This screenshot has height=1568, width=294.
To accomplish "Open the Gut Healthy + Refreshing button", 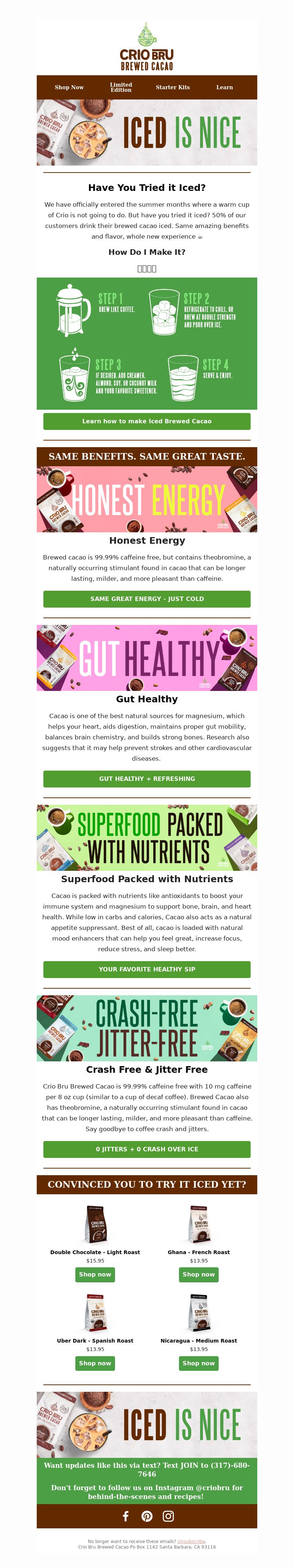I will [147, 779].
